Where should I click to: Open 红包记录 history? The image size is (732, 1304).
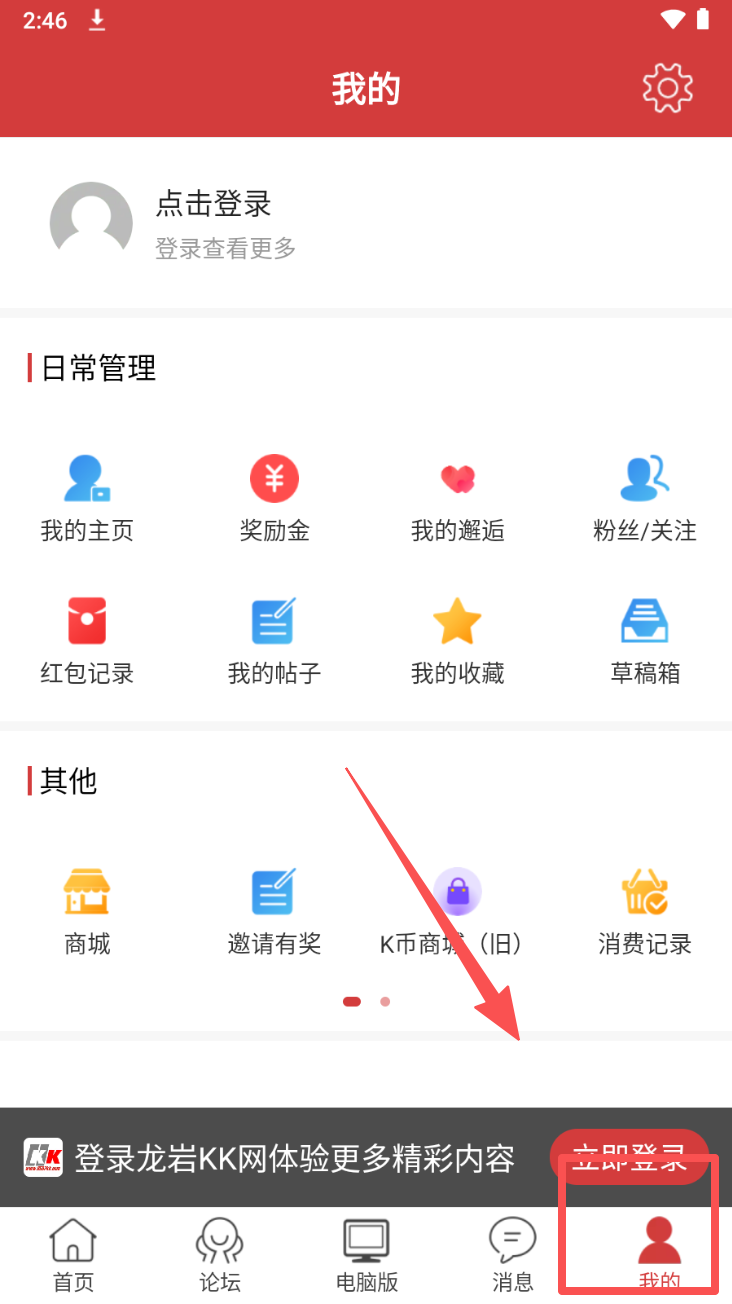(x=87, y=641)
